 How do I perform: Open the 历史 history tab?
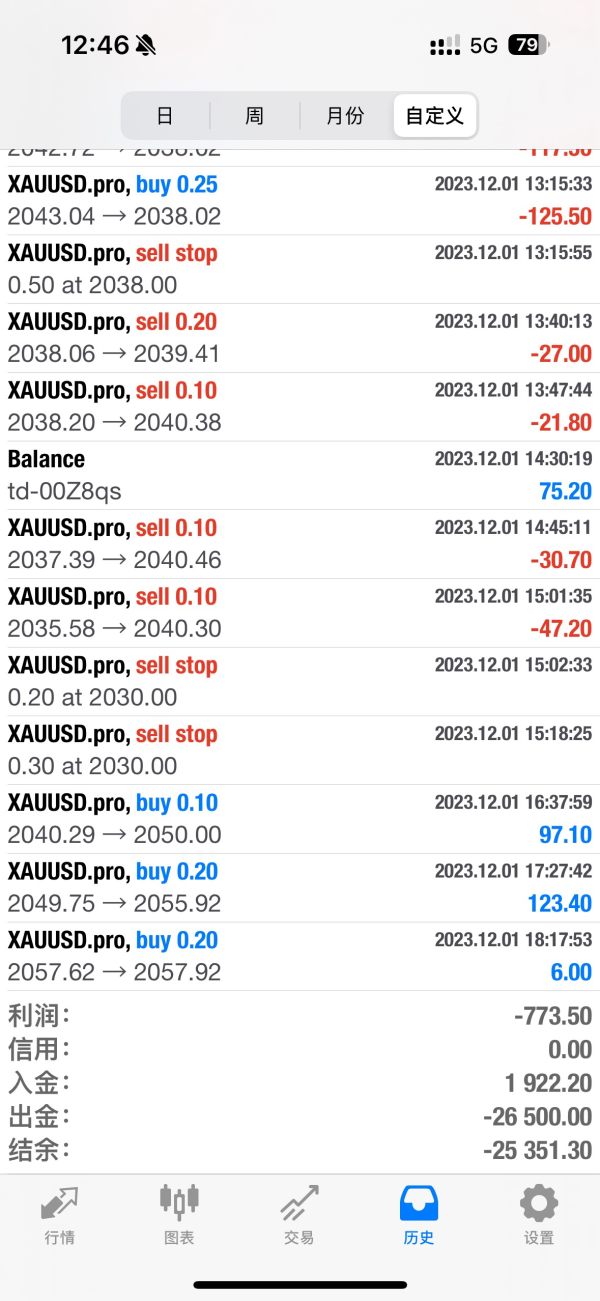click(x=419, y=1214)
